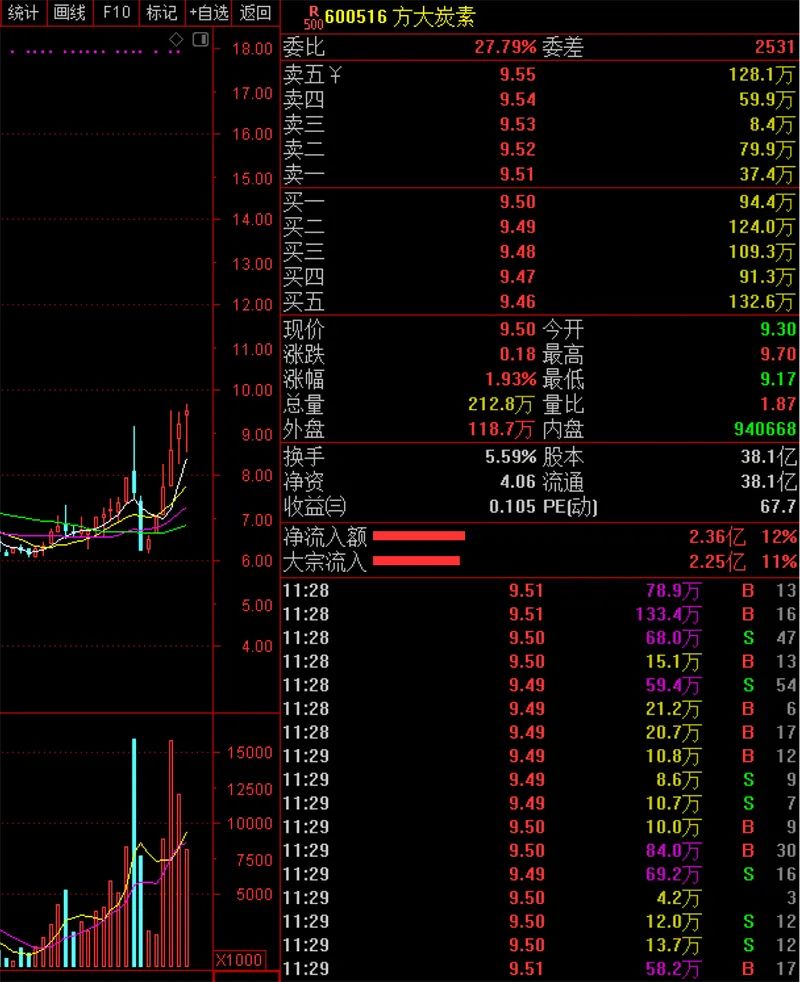Add stock to watchlist with +自选

pos(209,13)
